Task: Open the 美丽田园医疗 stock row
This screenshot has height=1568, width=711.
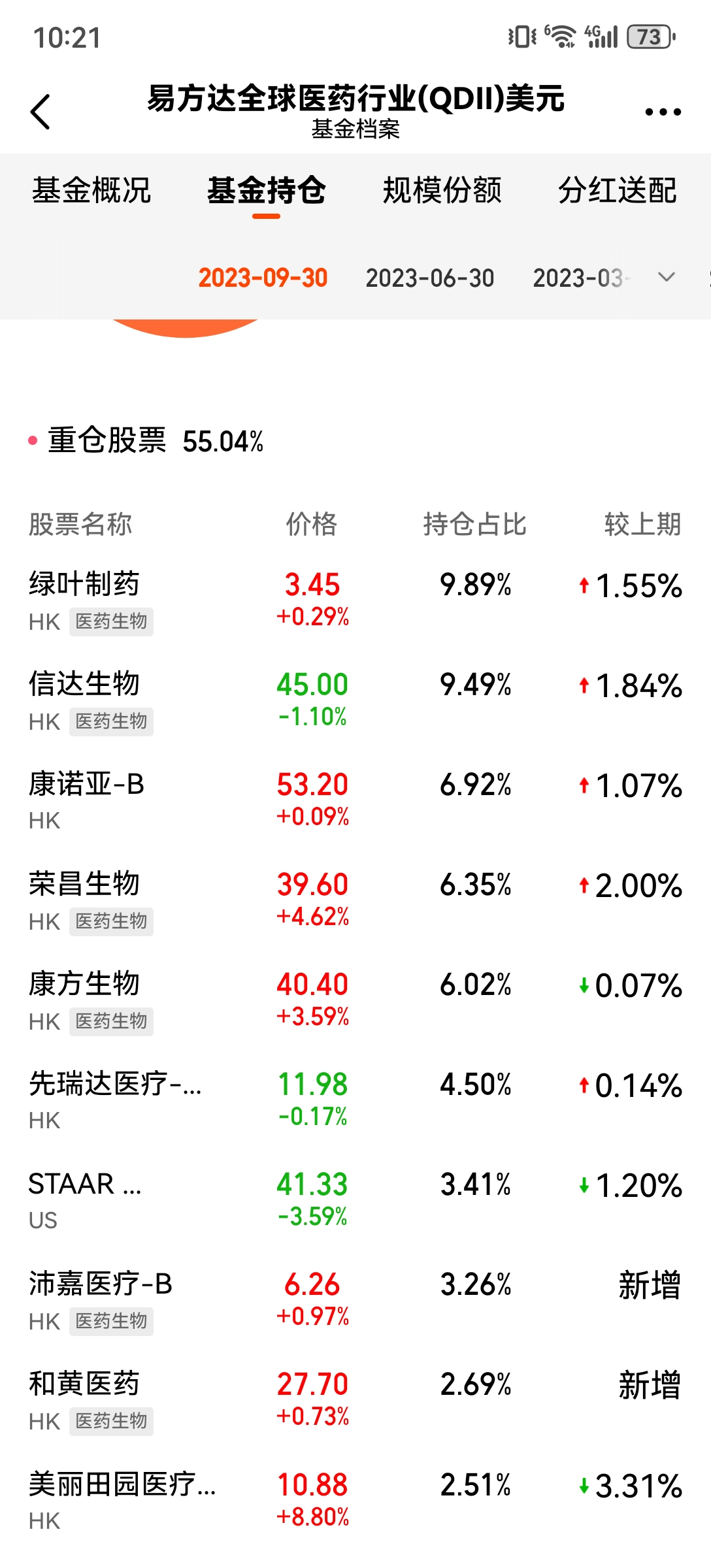Action: [x=355, y=1501]
